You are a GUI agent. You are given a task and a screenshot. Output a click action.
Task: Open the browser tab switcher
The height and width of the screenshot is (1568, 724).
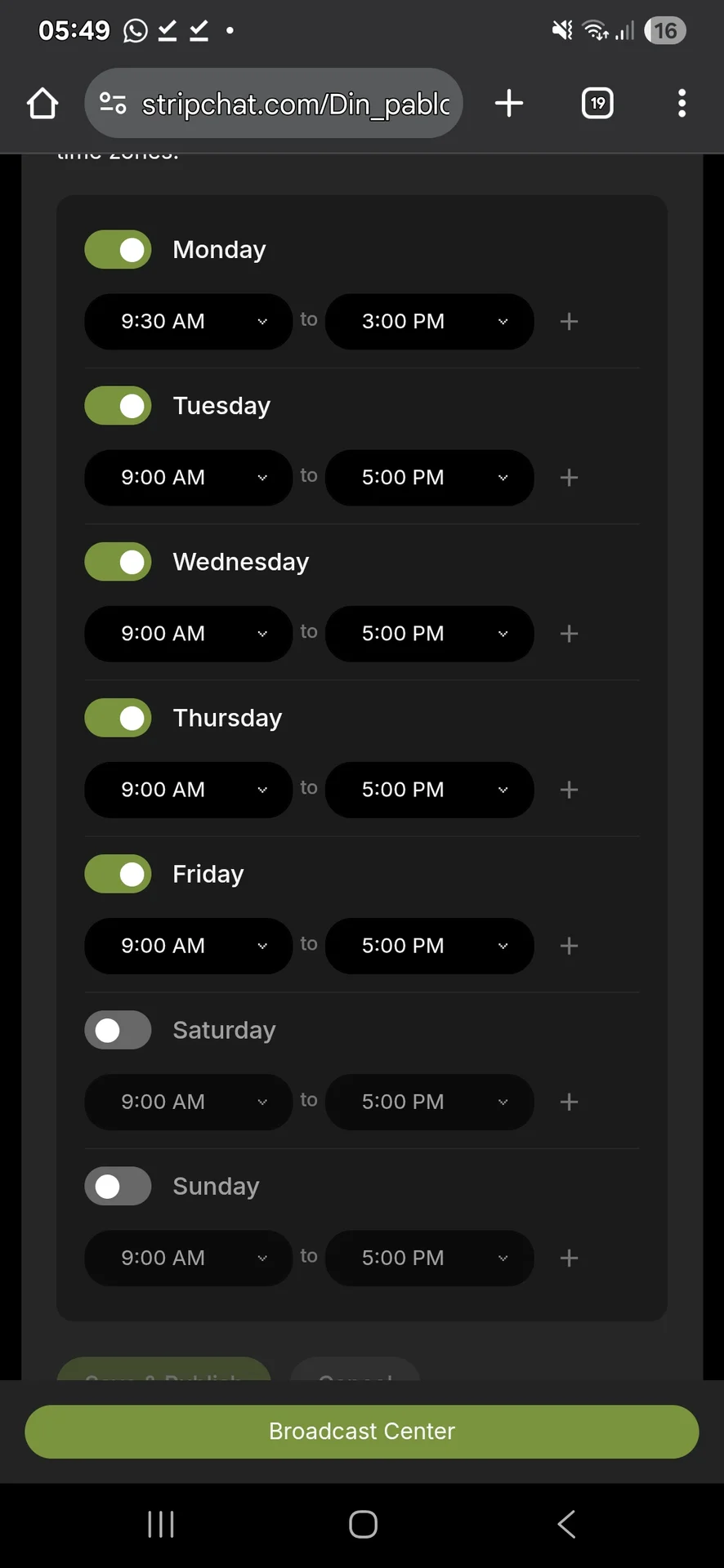point(597,104)
